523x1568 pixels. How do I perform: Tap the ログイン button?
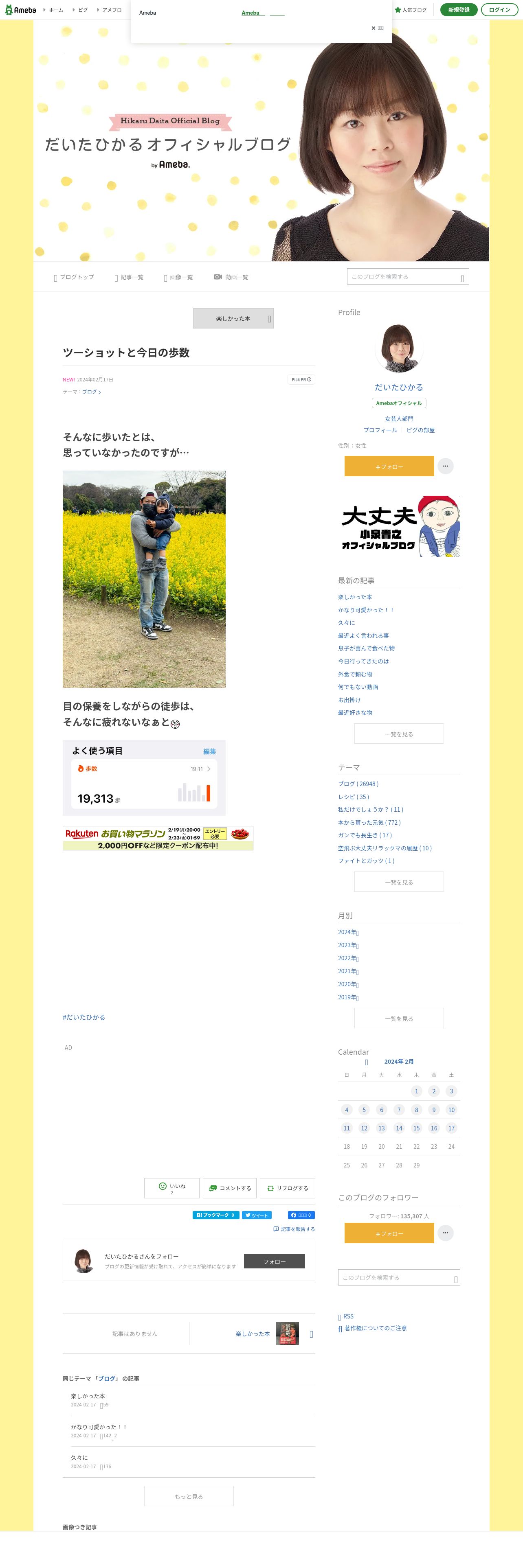pos(499,10)
